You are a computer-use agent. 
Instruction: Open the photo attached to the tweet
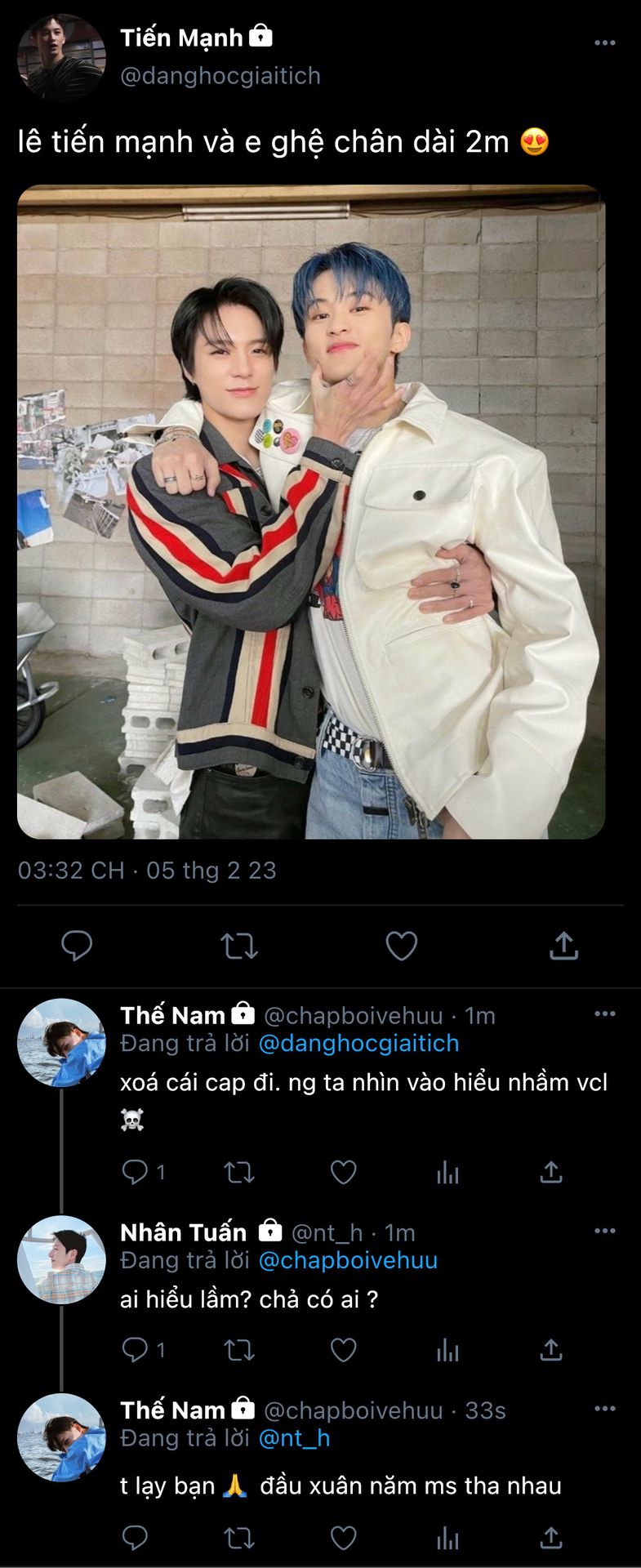311,512
